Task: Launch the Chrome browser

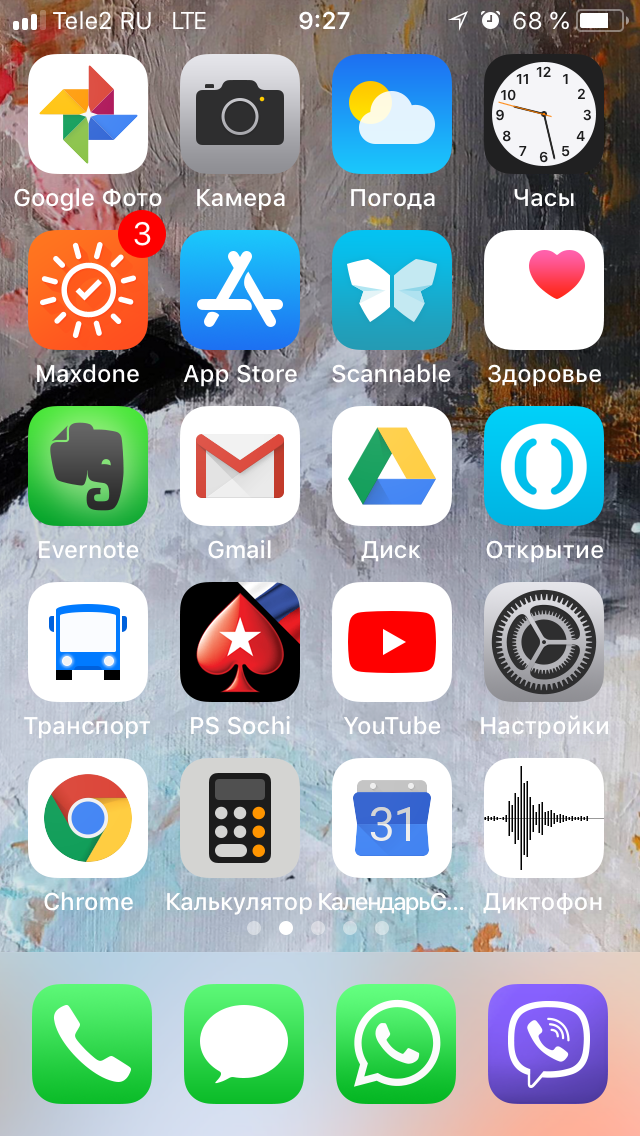Action: point(88,818)
